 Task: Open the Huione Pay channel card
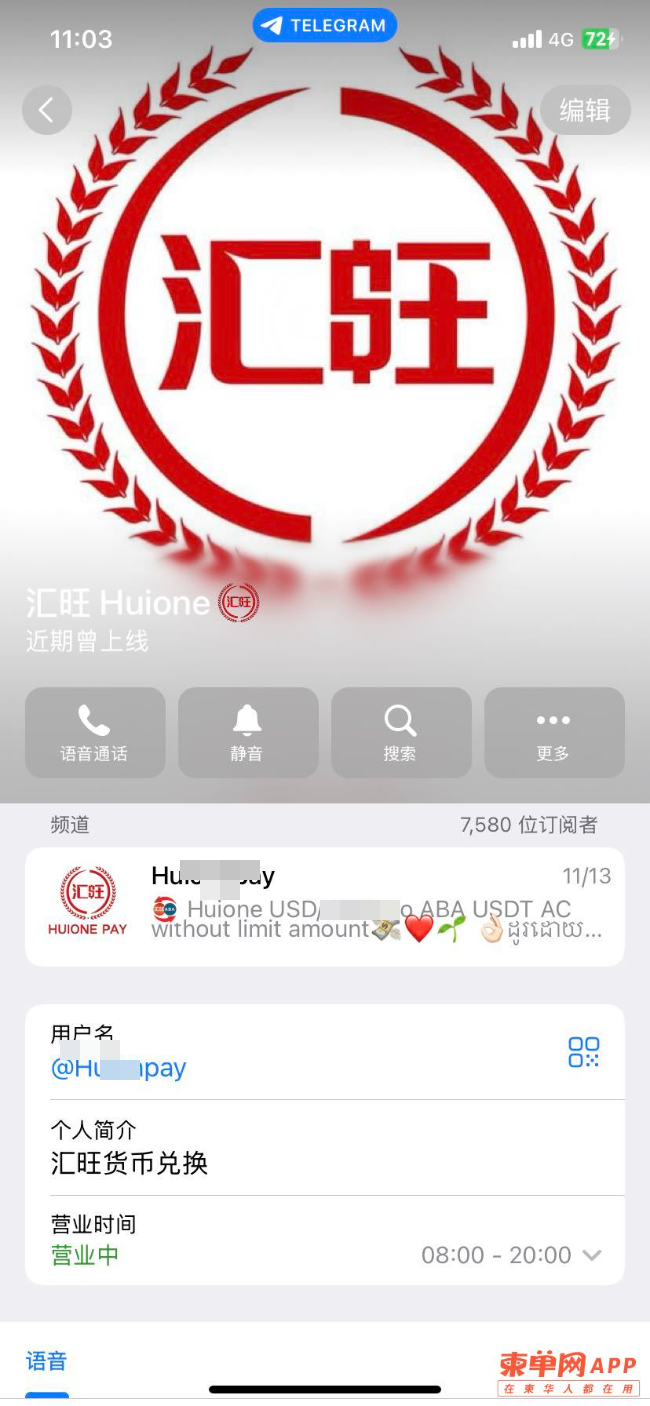tap(324, 906)
